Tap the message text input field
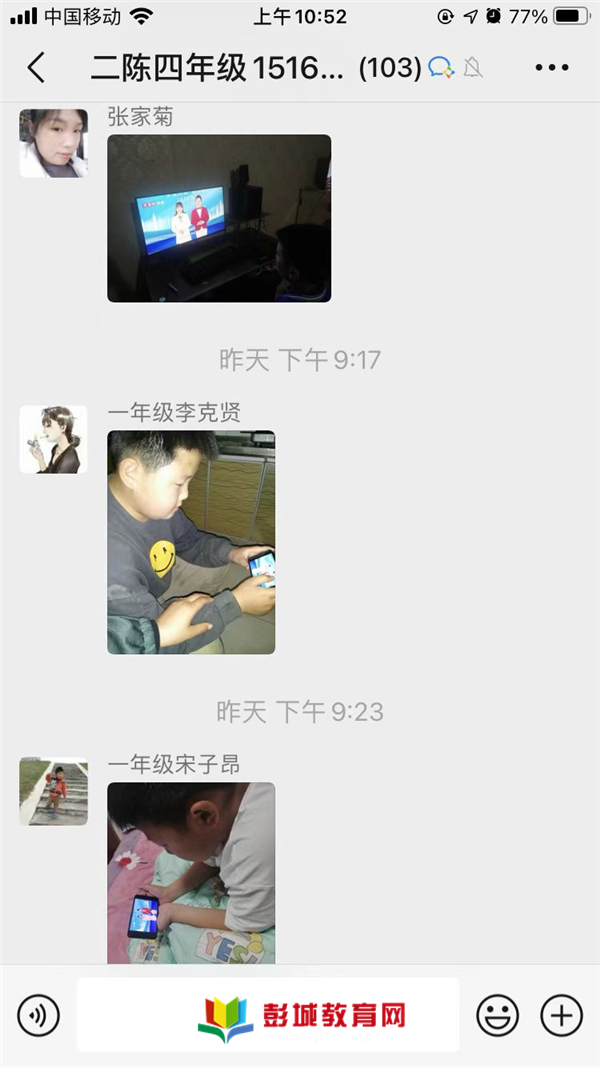The image size is (600, 1067). click(268, 1015)
